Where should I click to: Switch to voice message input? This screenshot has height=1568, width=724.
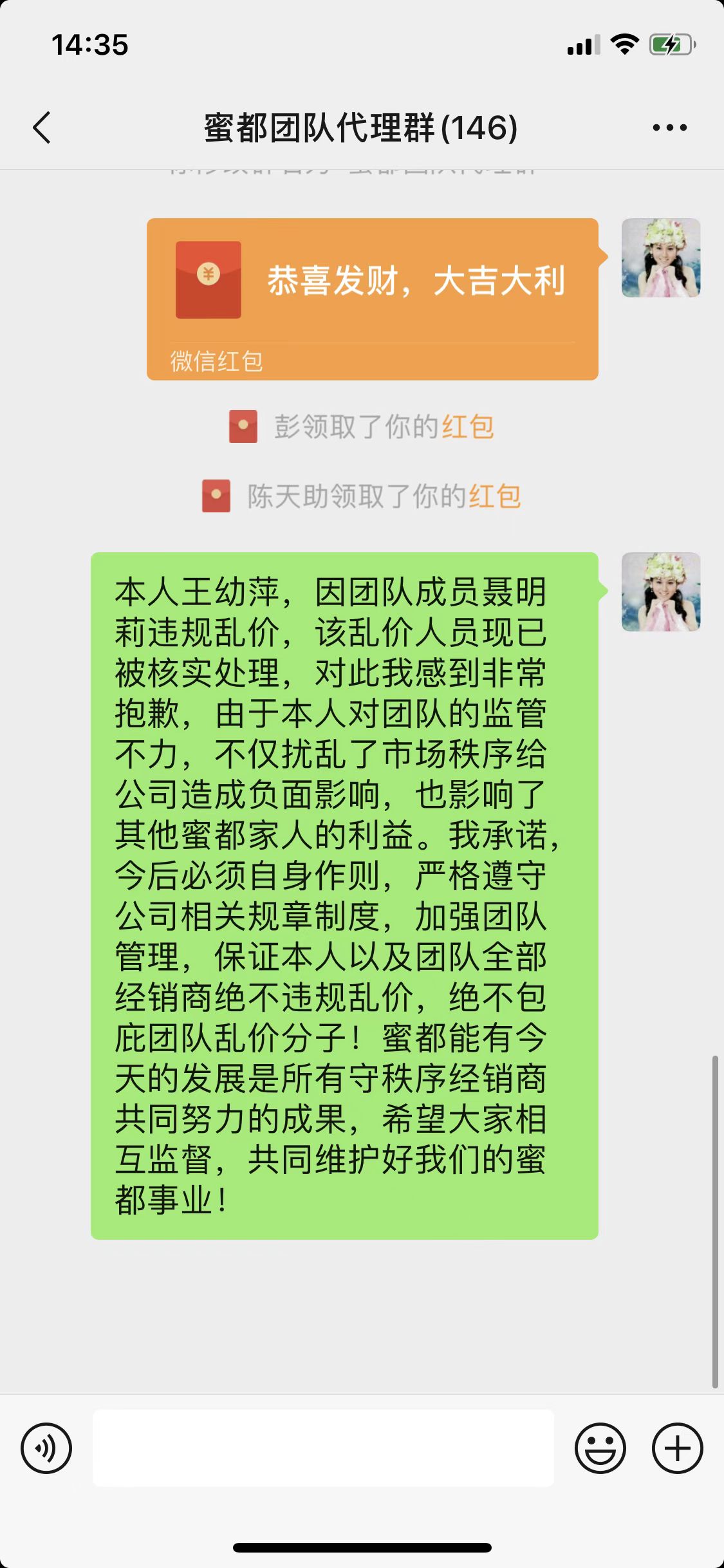coord(46,1448)
